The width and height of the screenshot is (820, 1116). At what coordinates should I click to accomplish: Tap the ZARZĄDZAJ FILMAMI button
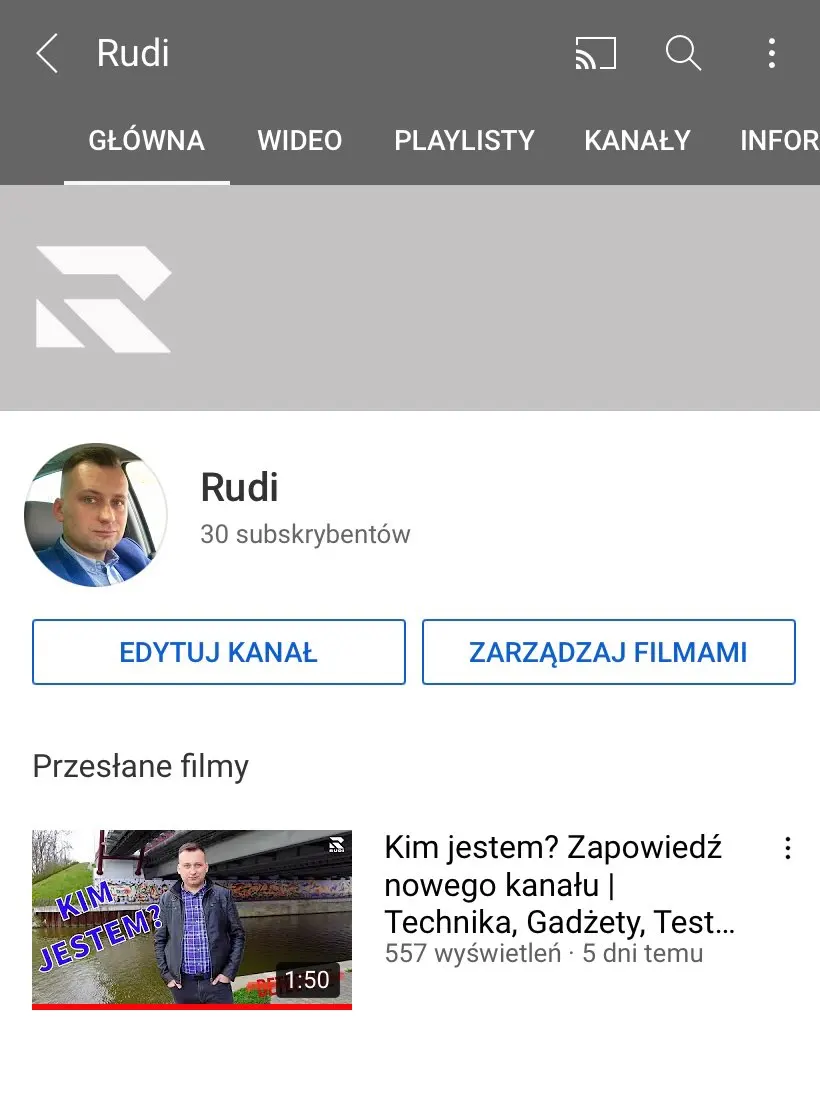click(608, 653)
